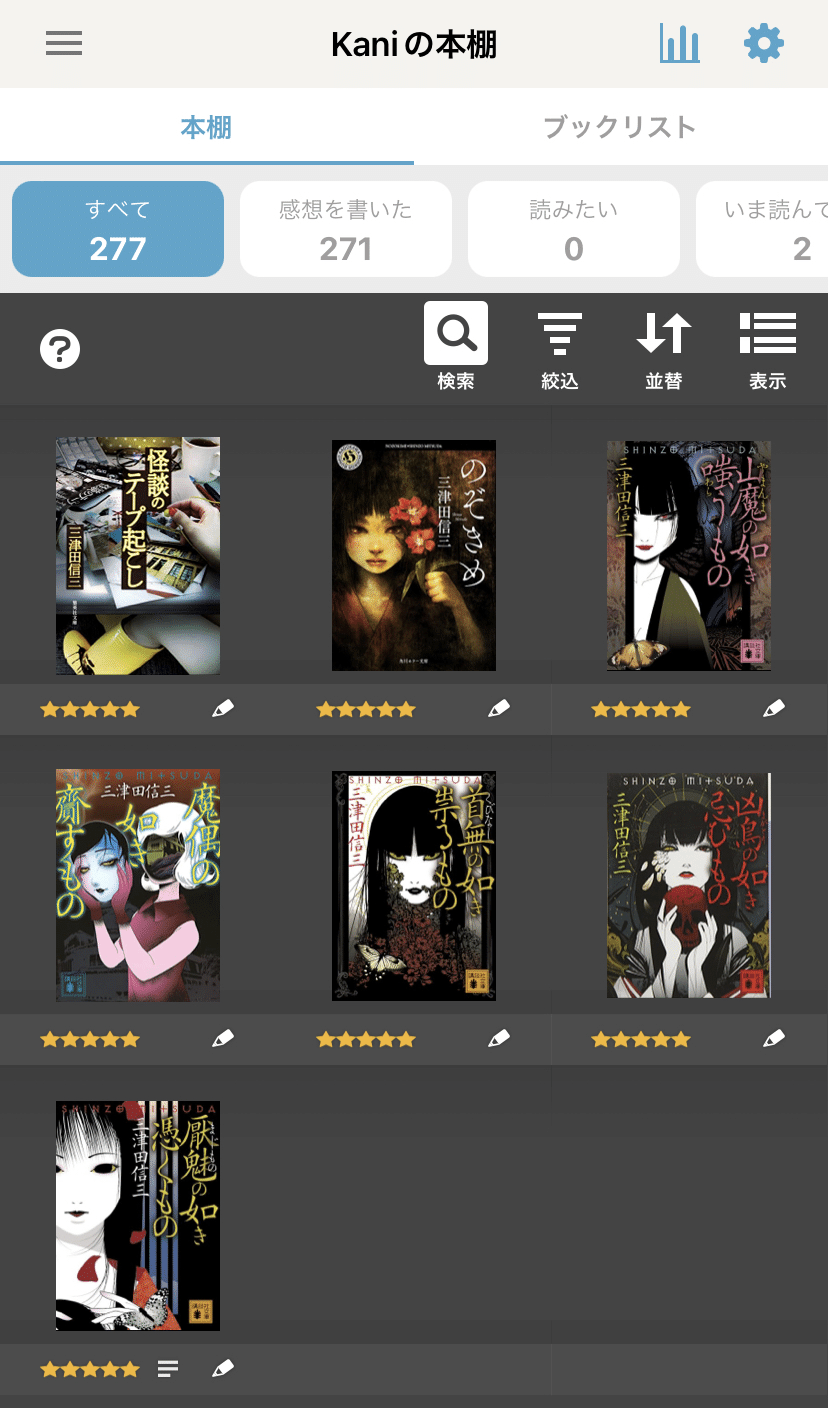Change the 表示 display mode

pos(767,347)
